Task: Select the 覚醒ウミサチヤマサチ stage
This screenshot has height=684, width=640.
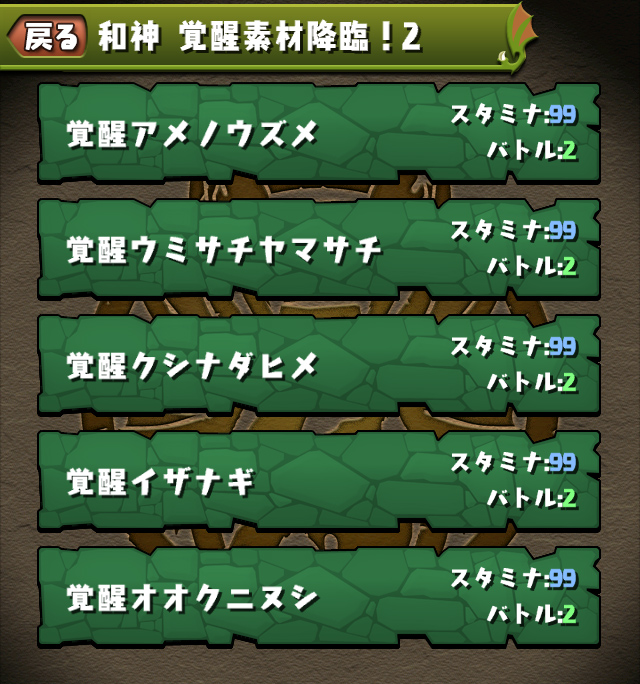Action: (318, 249)
